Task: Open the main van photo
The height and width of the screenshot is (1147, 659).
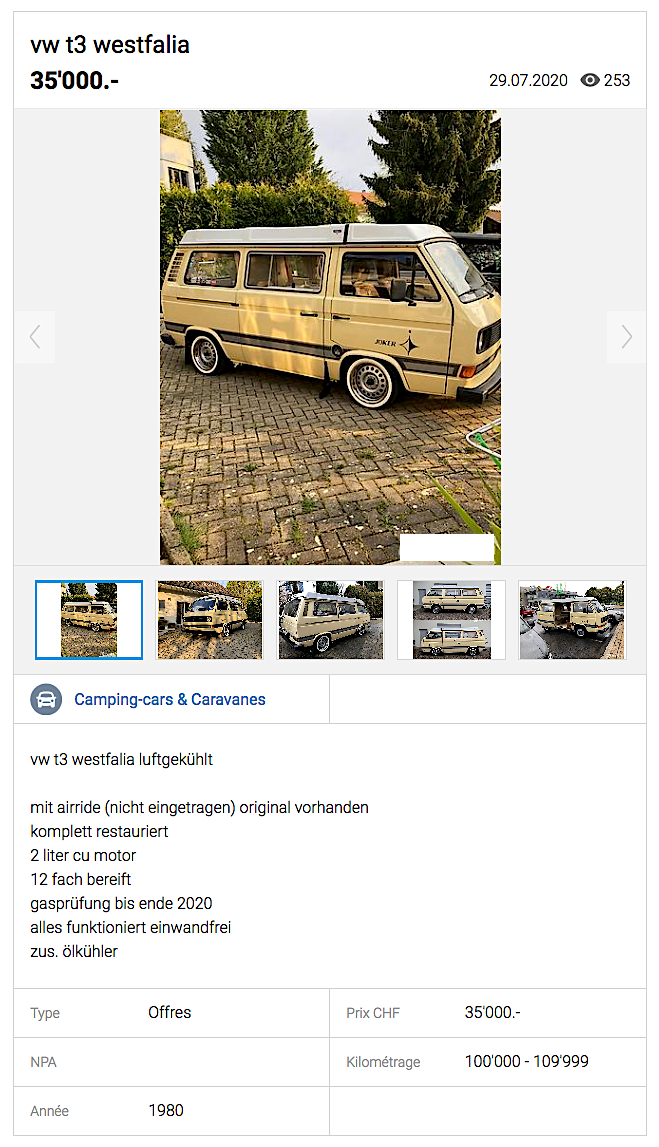Action: pyautogui.click(x=330, y=337)
